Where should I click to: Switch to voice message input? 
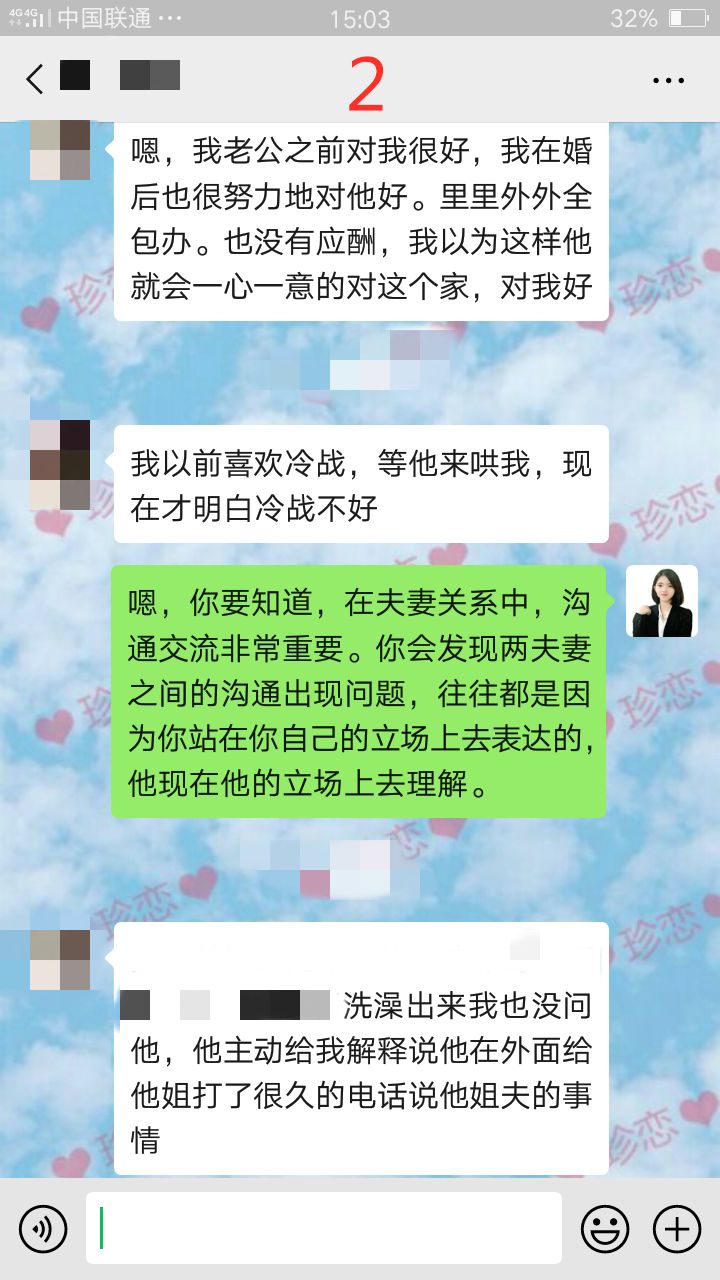click(x=43, y=1228)
